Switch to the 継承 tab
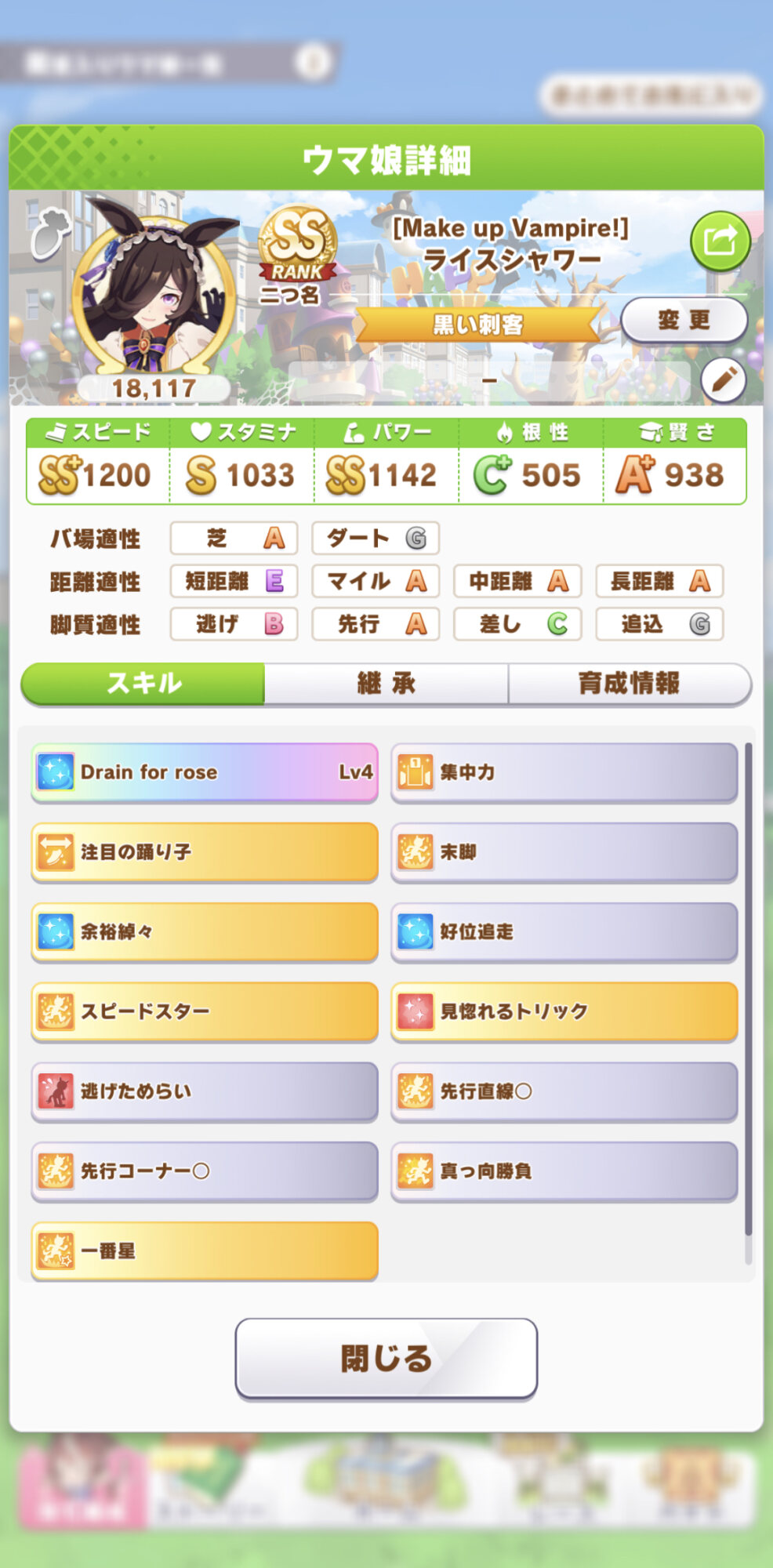 (x=386, y=684)
